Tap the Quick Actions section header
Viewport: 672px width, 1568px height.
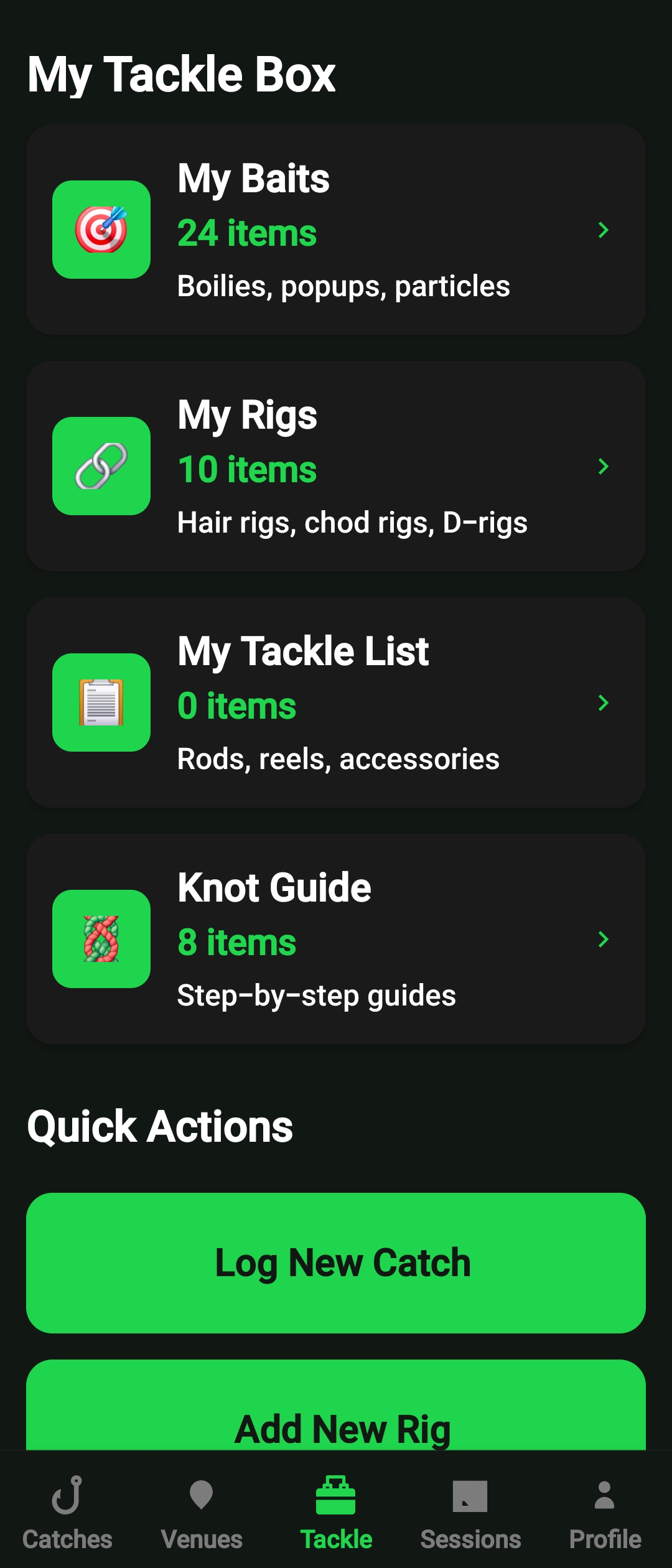161,1126
